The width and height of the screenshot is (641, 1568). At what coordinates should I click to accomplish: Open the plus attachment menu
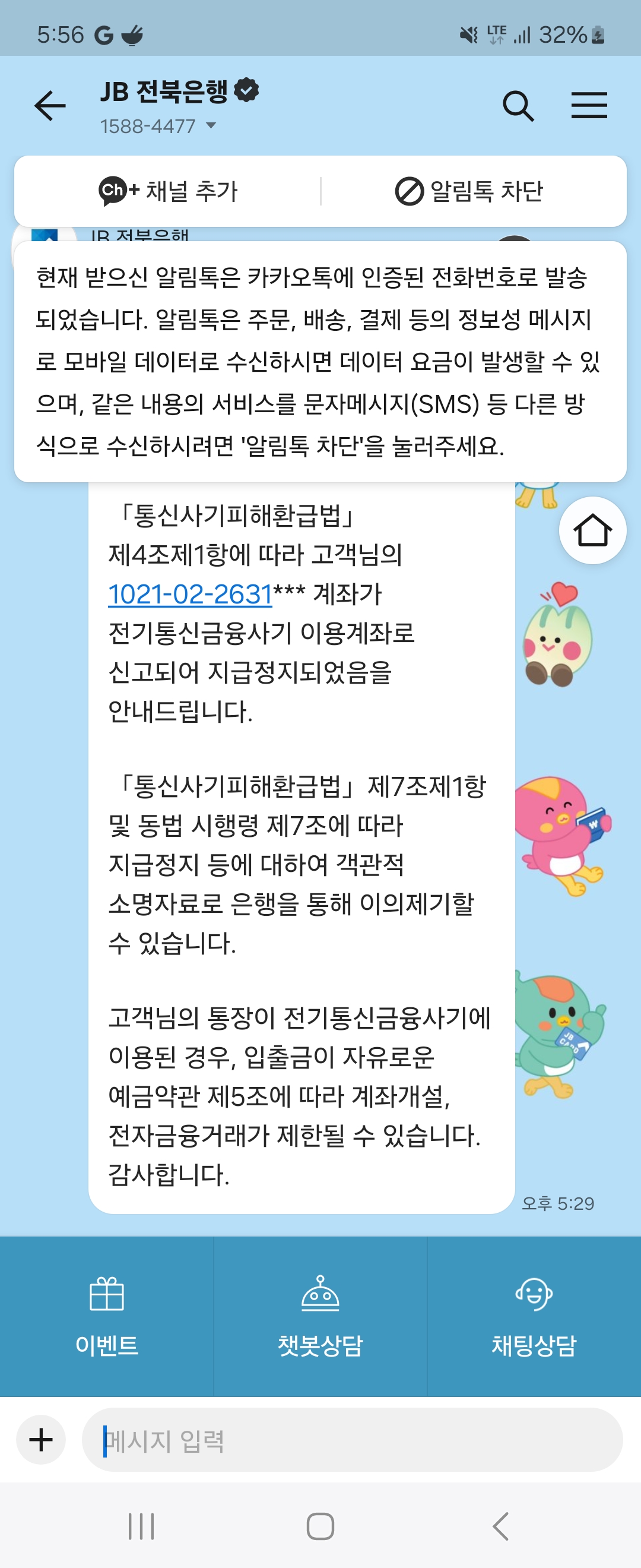(41, 1440)
